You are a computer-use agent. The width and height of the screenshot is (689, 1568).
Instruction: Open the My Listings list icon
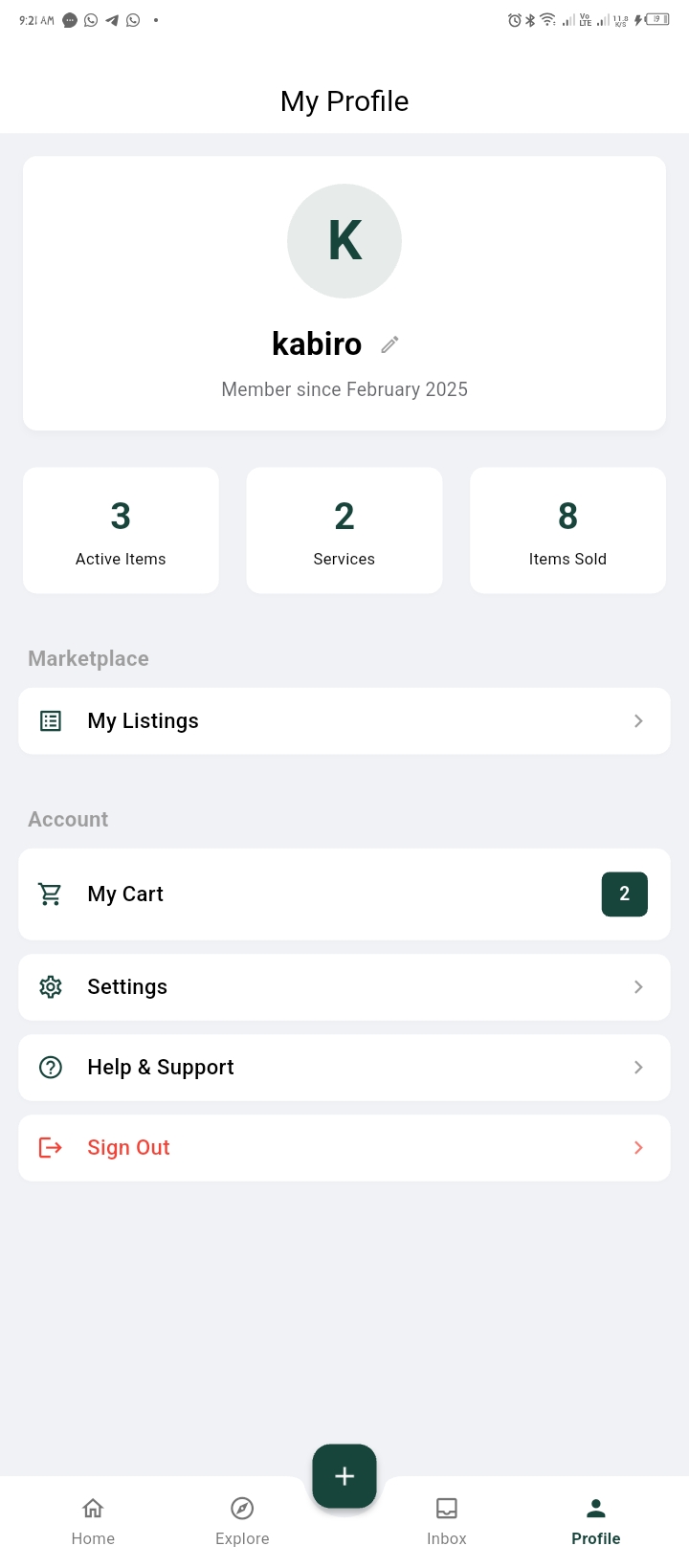pyautogui.click(x=50, y=720)
